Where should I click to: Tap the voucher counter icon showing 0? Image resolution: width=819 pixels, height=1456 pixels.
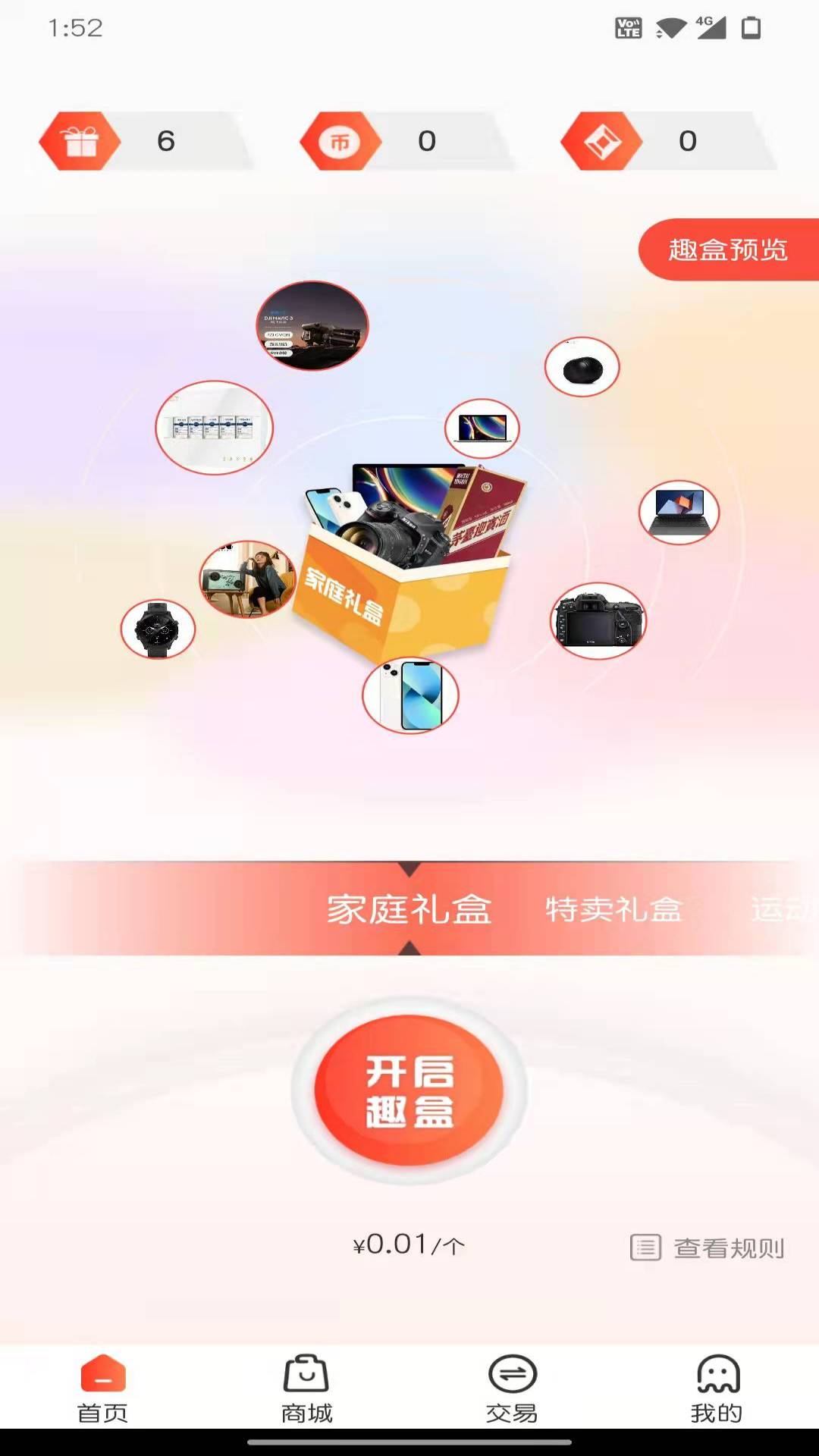coord(601,142)
